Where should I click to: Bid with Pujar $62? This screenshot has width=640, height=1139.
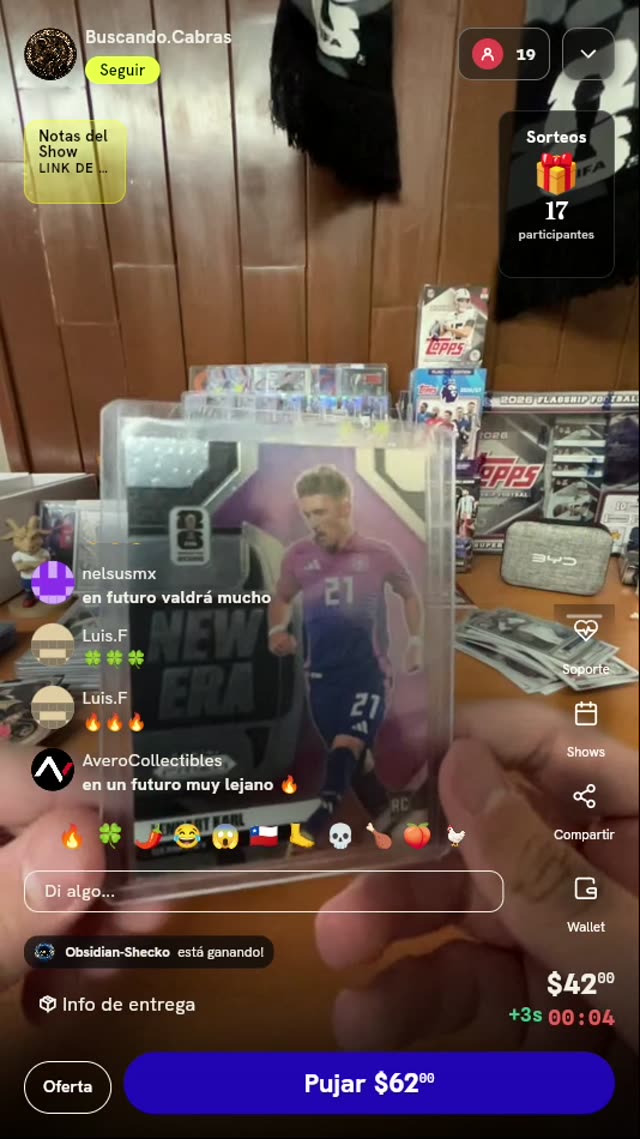pos(369,1083)
